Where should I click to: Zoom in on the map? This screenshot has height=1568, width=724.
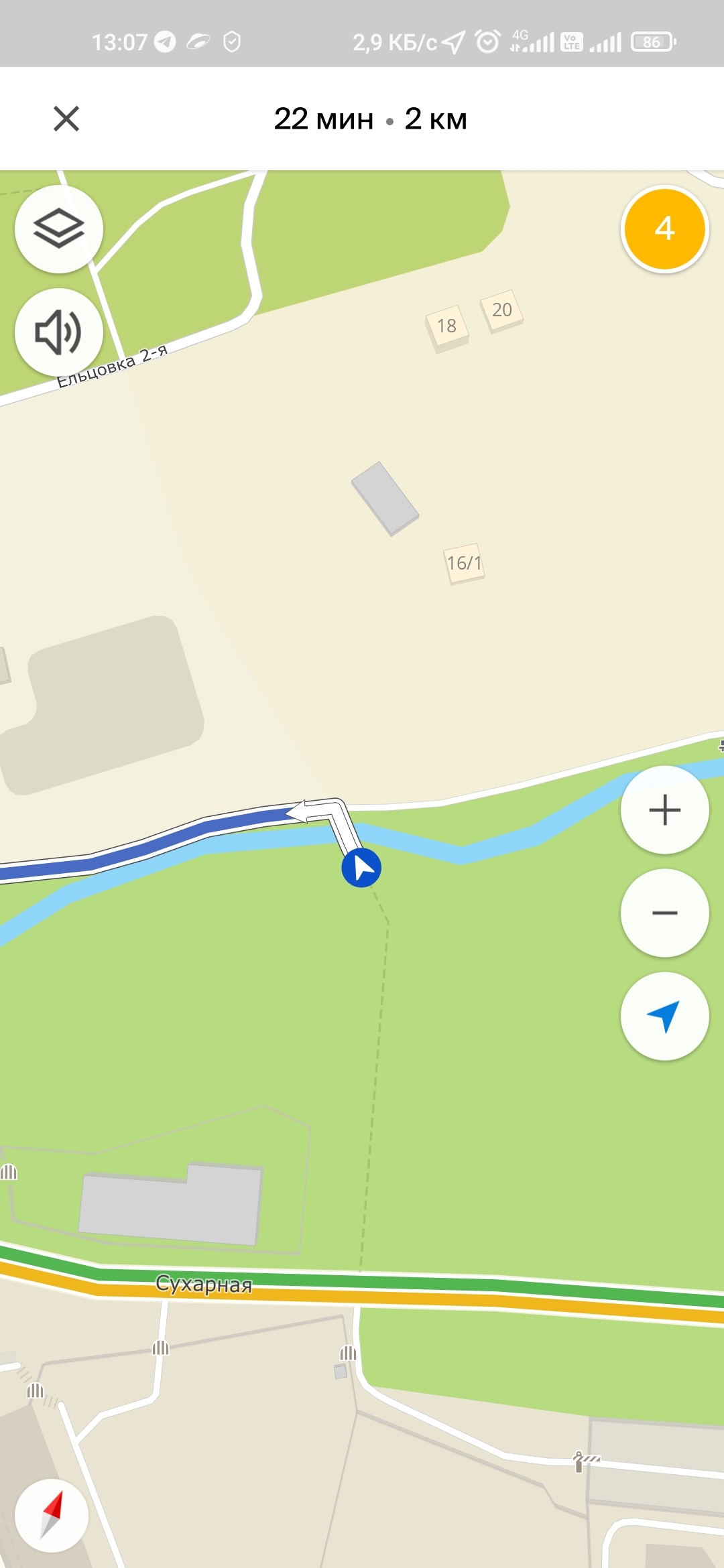[x=664, y=809]
